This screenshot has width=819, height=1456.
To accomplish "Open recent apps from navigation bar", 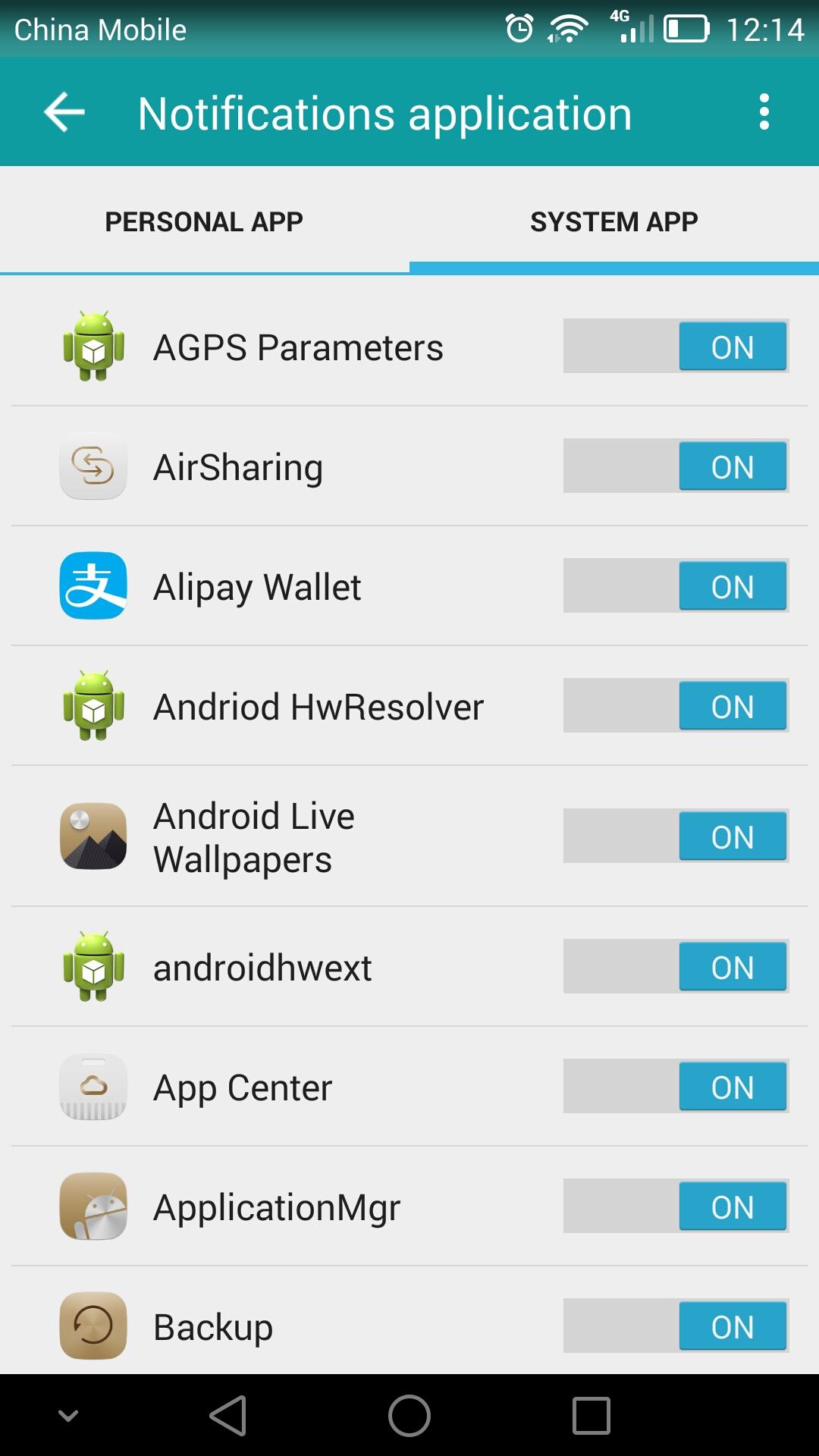I will (591, 1416).
